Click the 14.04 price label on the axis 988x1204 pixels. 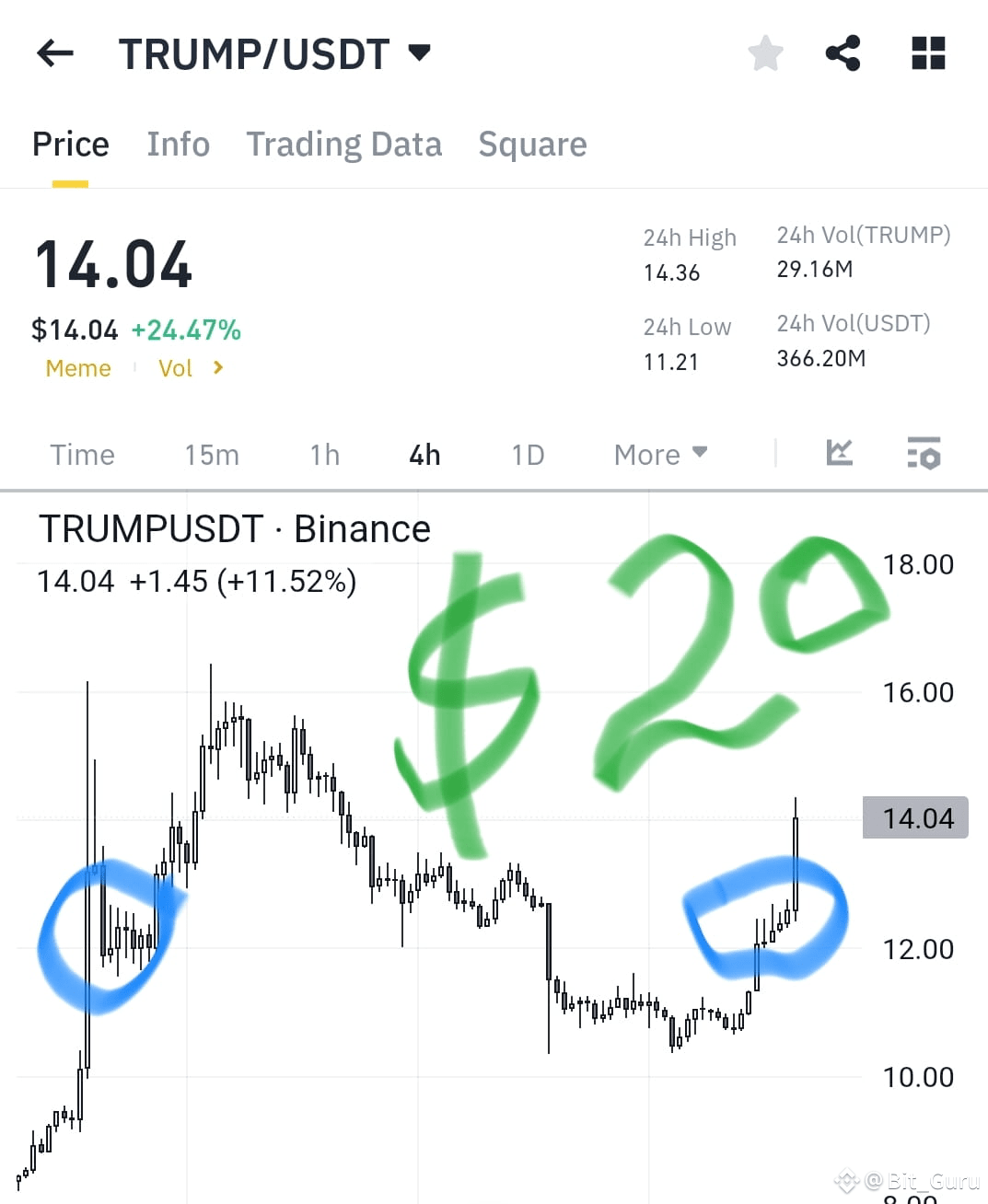[914, 817]
